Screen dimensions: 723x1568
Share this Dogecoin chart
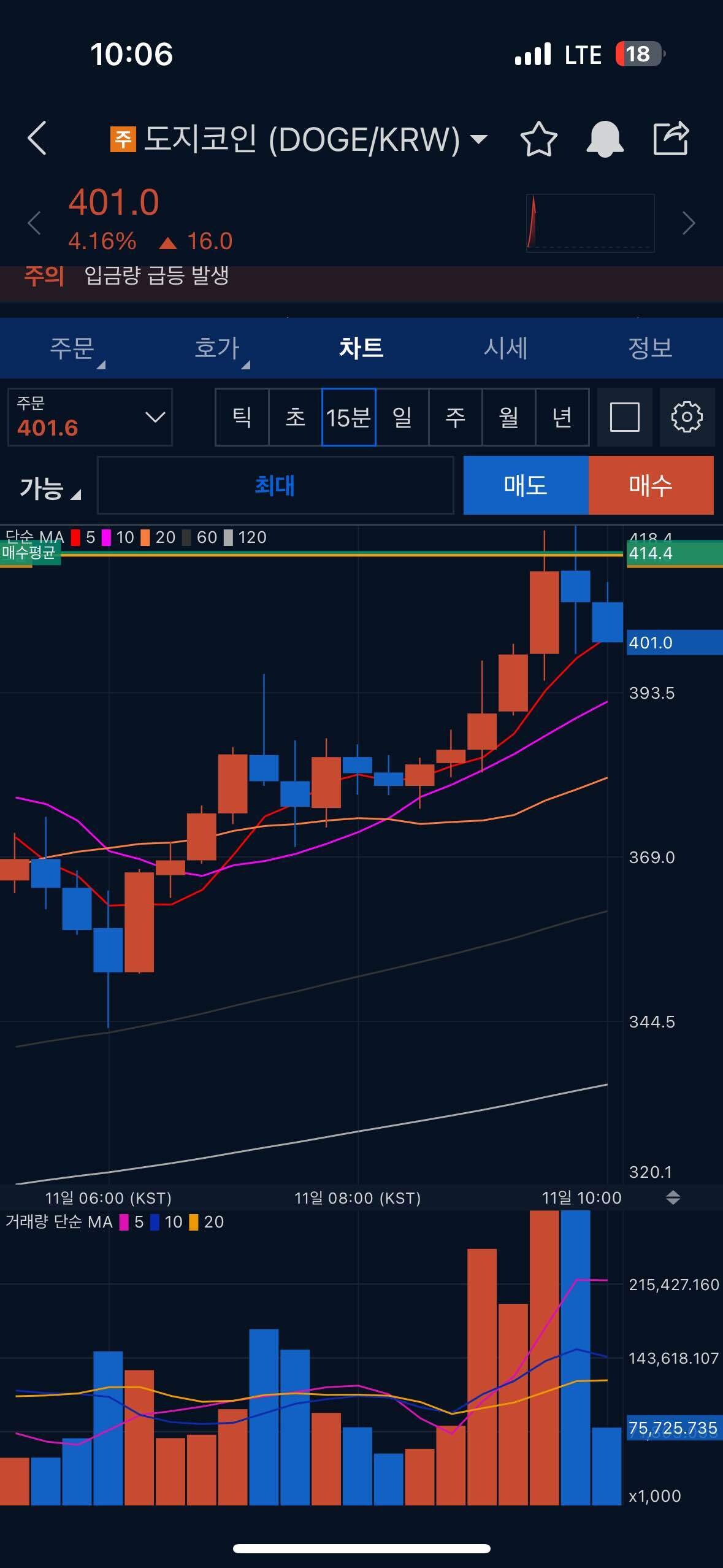[671, 139]
